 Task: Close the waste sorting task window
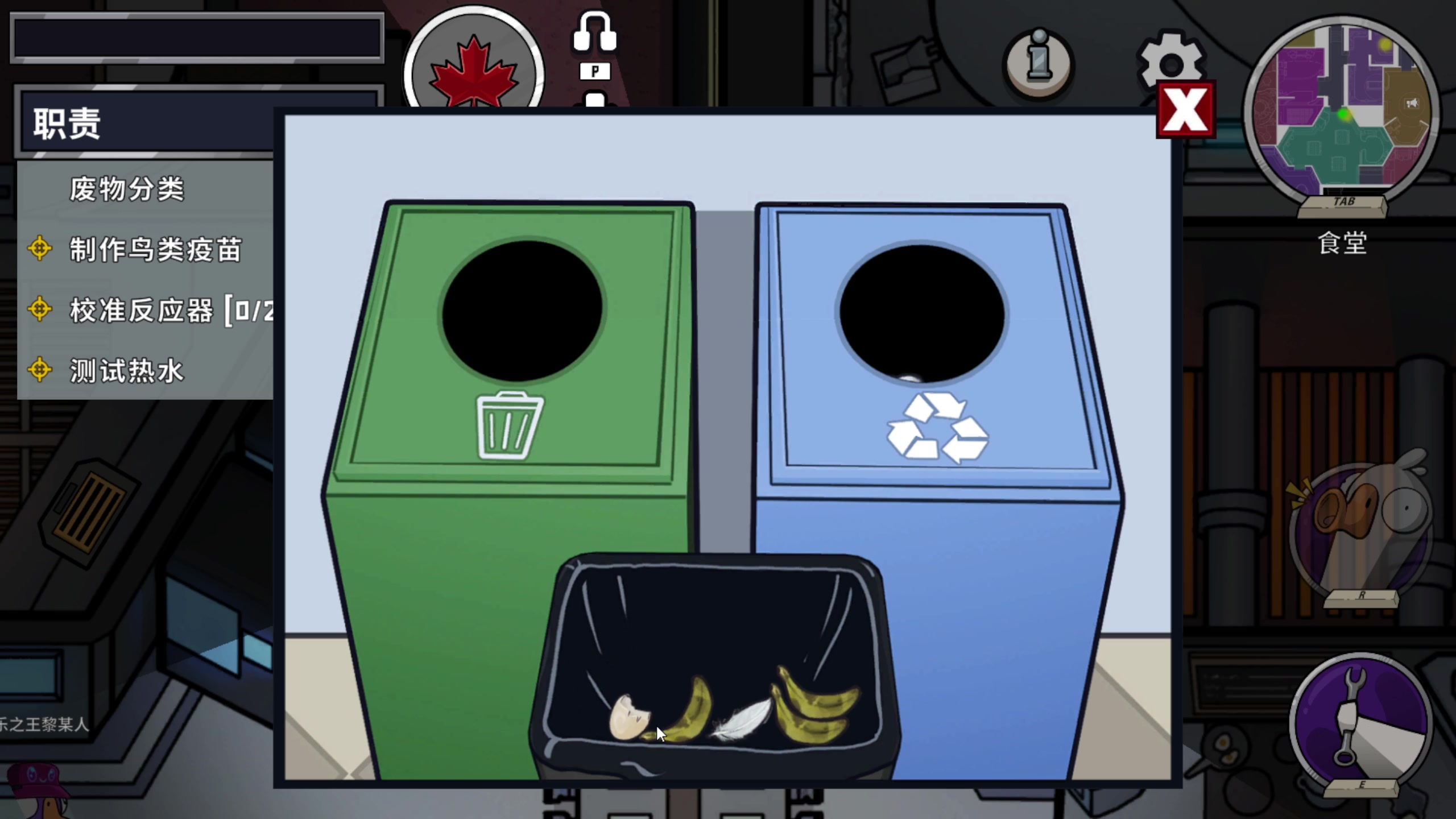(1185, 110)
